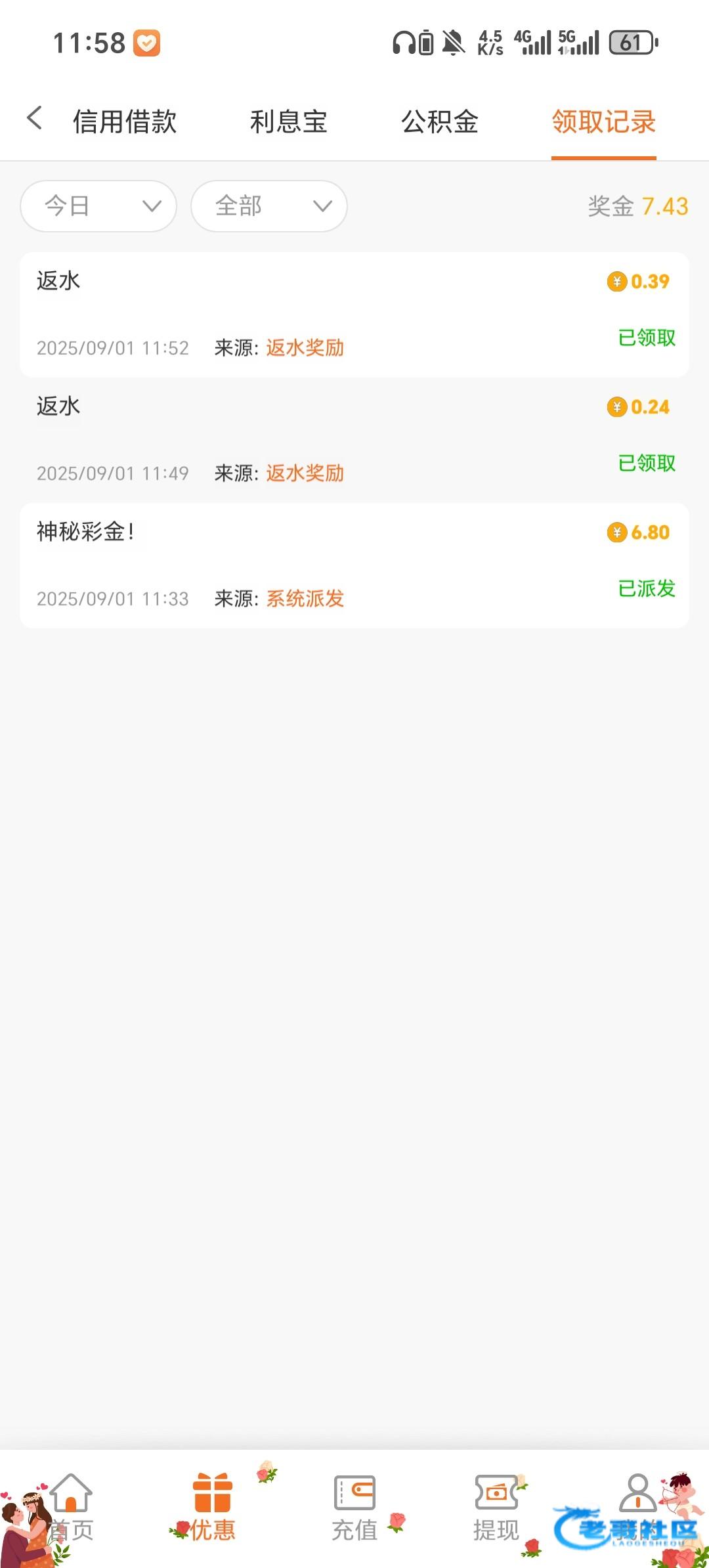The image size is (709, 1568).
Task: Go to the 充值 recharge page
Action: point(354,1508)
